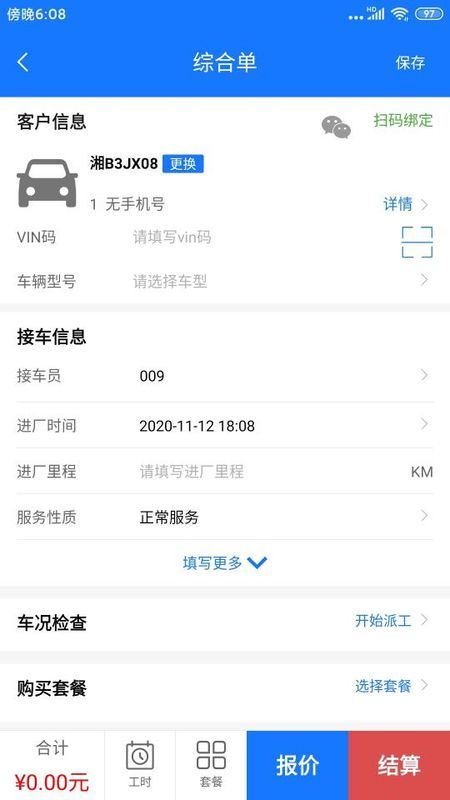Tap 更换 to change the vehicle
The width and height of the screenshot is (450, 800).
click(x=183, y=164)
